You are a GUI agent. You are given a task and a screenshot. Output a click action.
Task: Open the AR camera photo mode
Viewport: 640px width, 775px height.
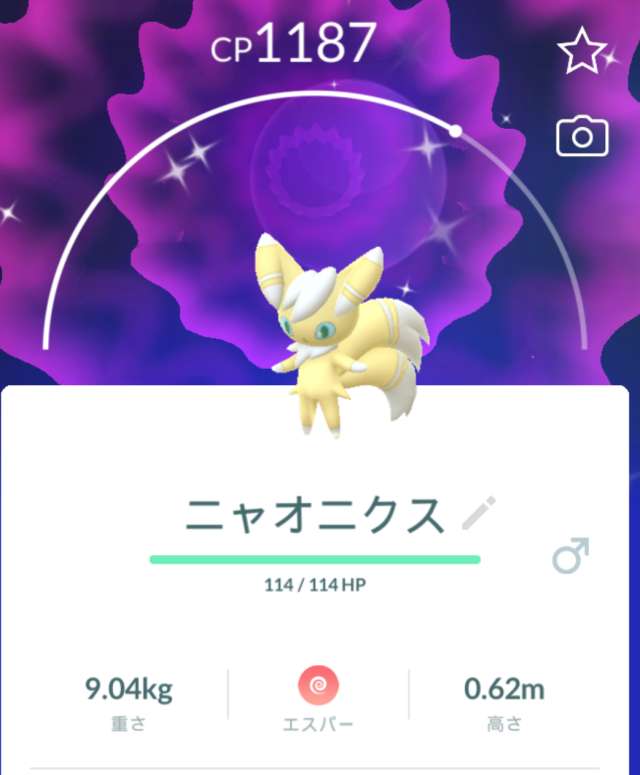point(581,136)
